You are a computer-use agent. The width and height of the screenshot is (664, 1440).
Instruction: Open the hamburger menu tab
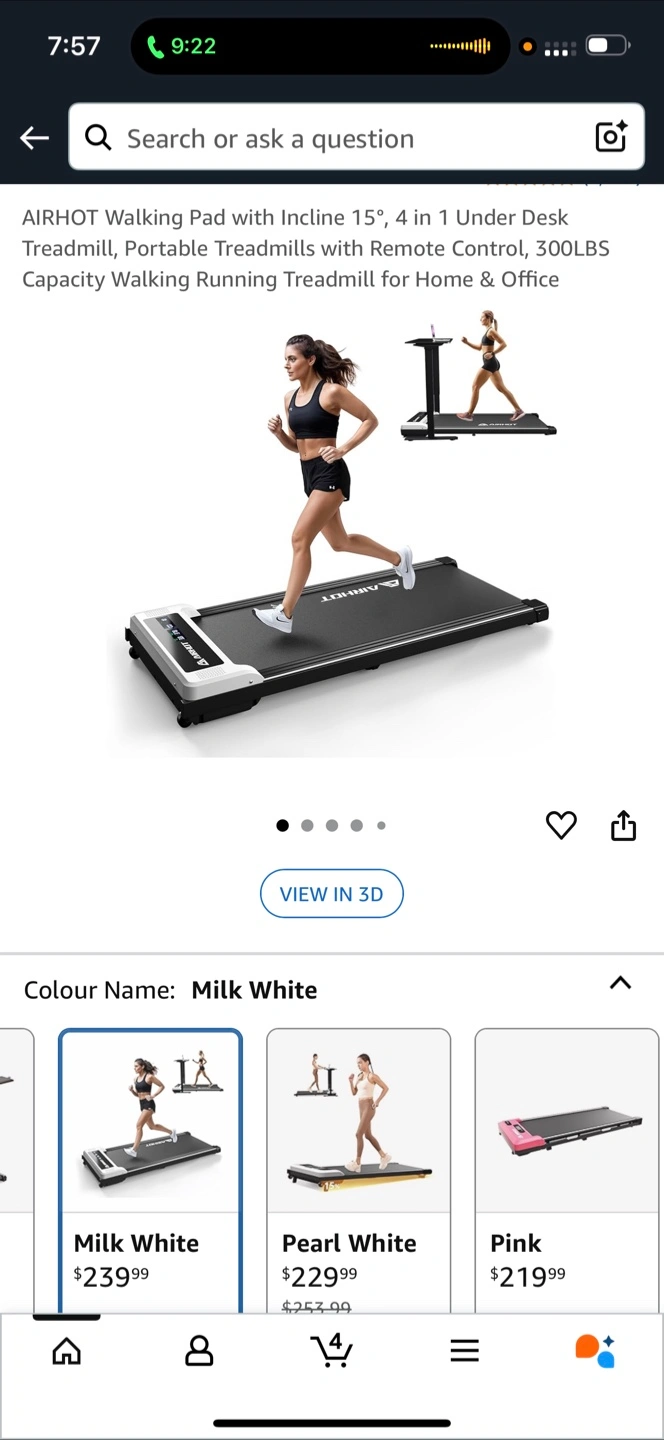coord(464,1351)
